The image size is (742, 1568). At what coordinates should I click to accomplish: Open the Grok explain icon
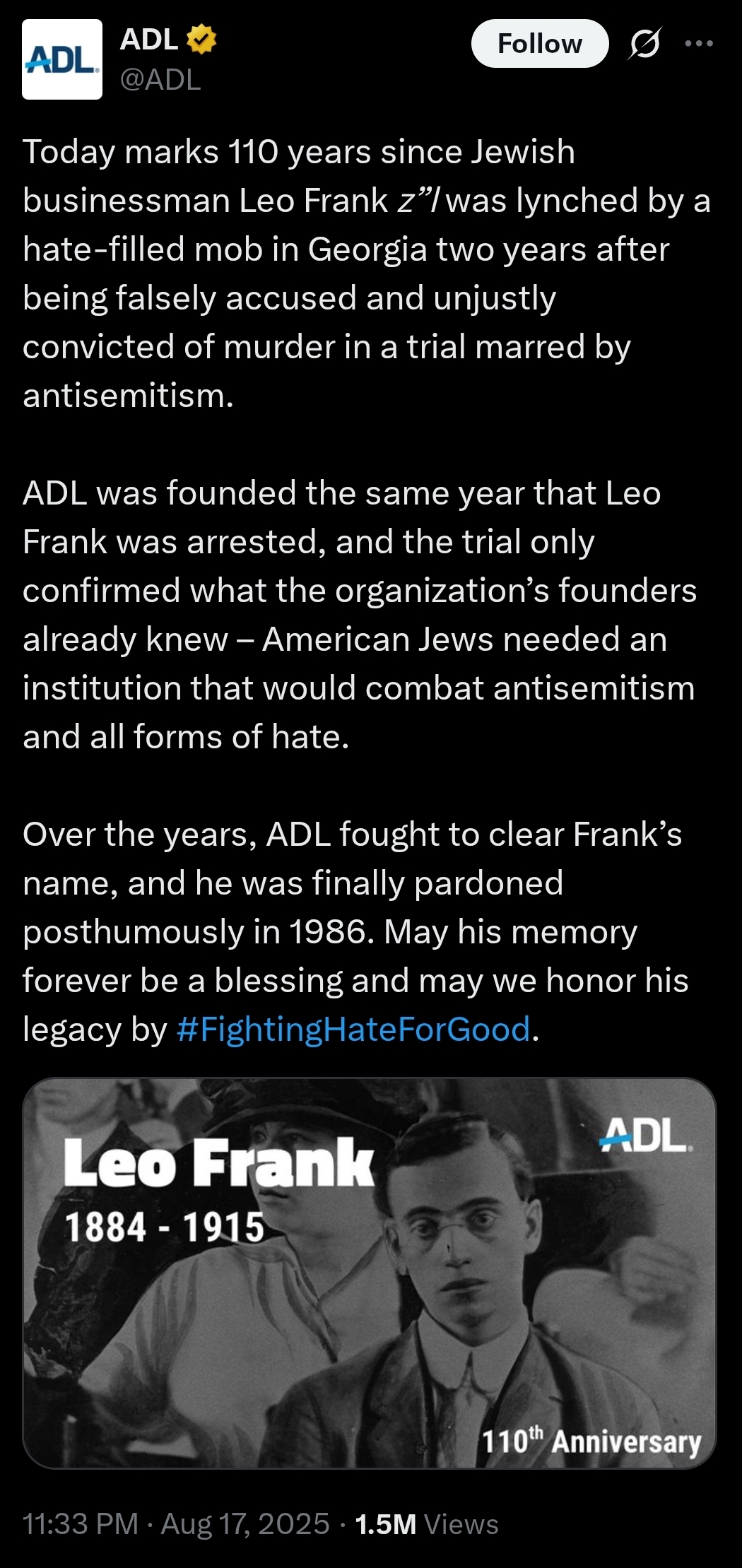(644, 44)
